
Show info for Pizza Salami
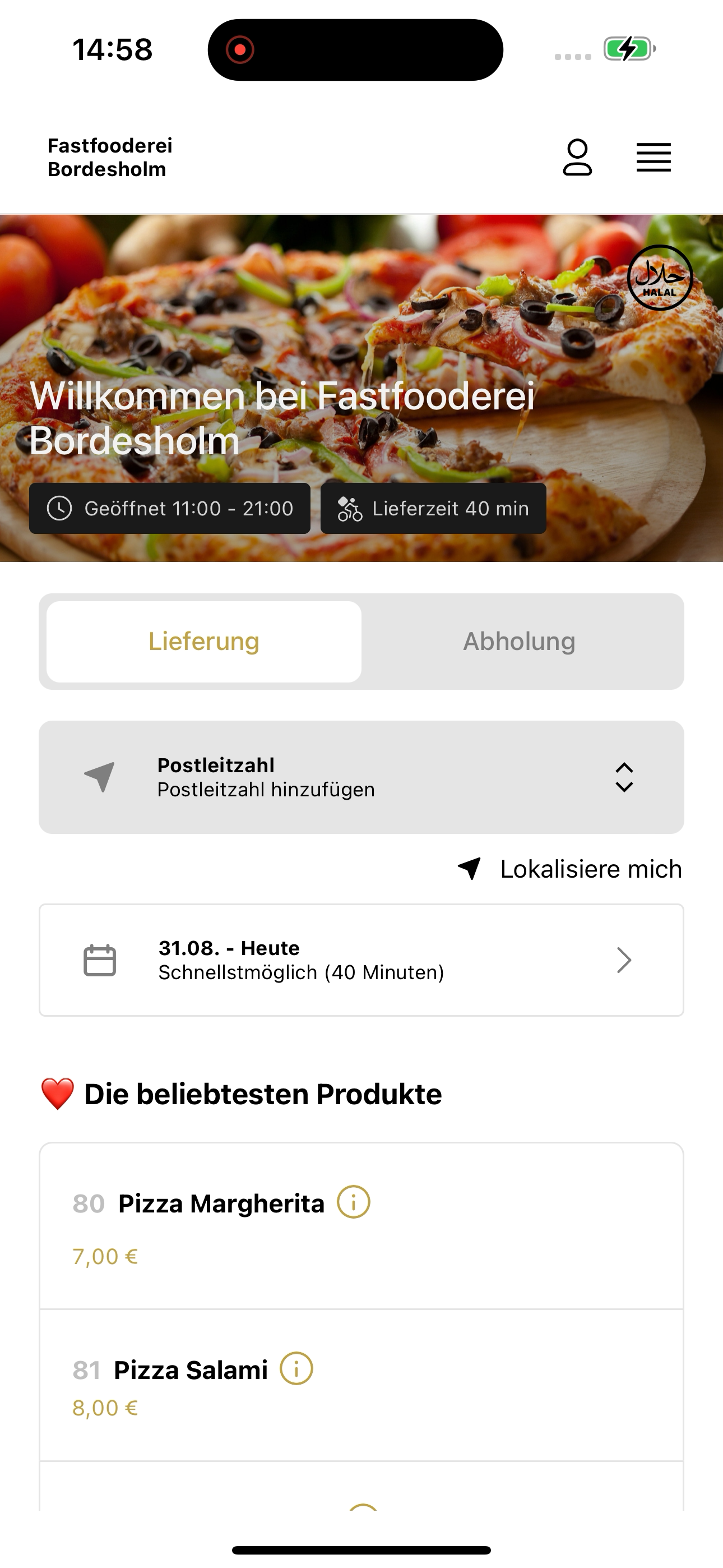click(x=296, y=1368)
